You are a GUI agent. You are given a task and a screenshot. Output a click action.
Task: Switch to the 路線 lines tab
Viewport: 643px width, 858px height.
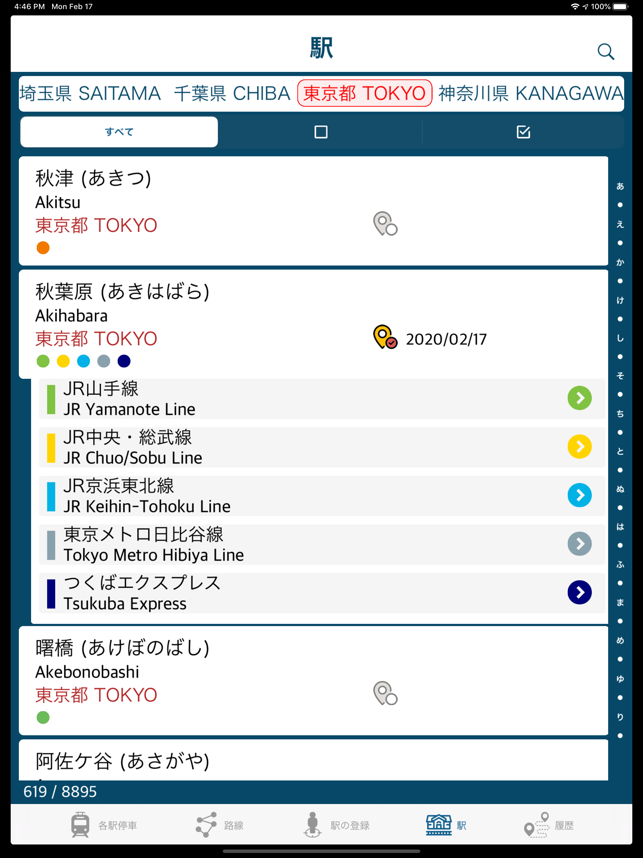click(220, 825)
